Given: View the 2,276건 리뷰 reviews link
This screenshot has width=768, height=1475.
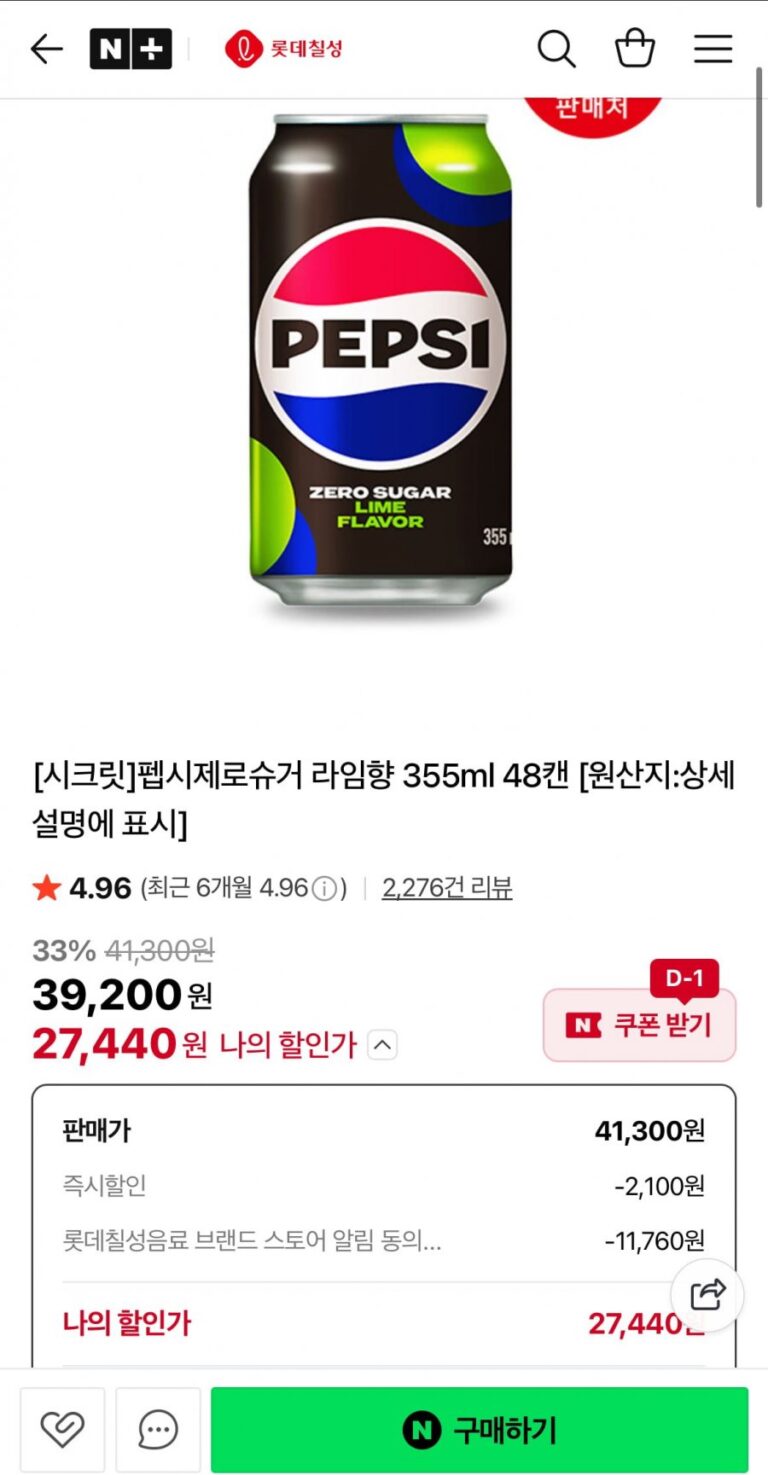Looking at the screenshot, I should pyautogui.click(x=447, y=888).
